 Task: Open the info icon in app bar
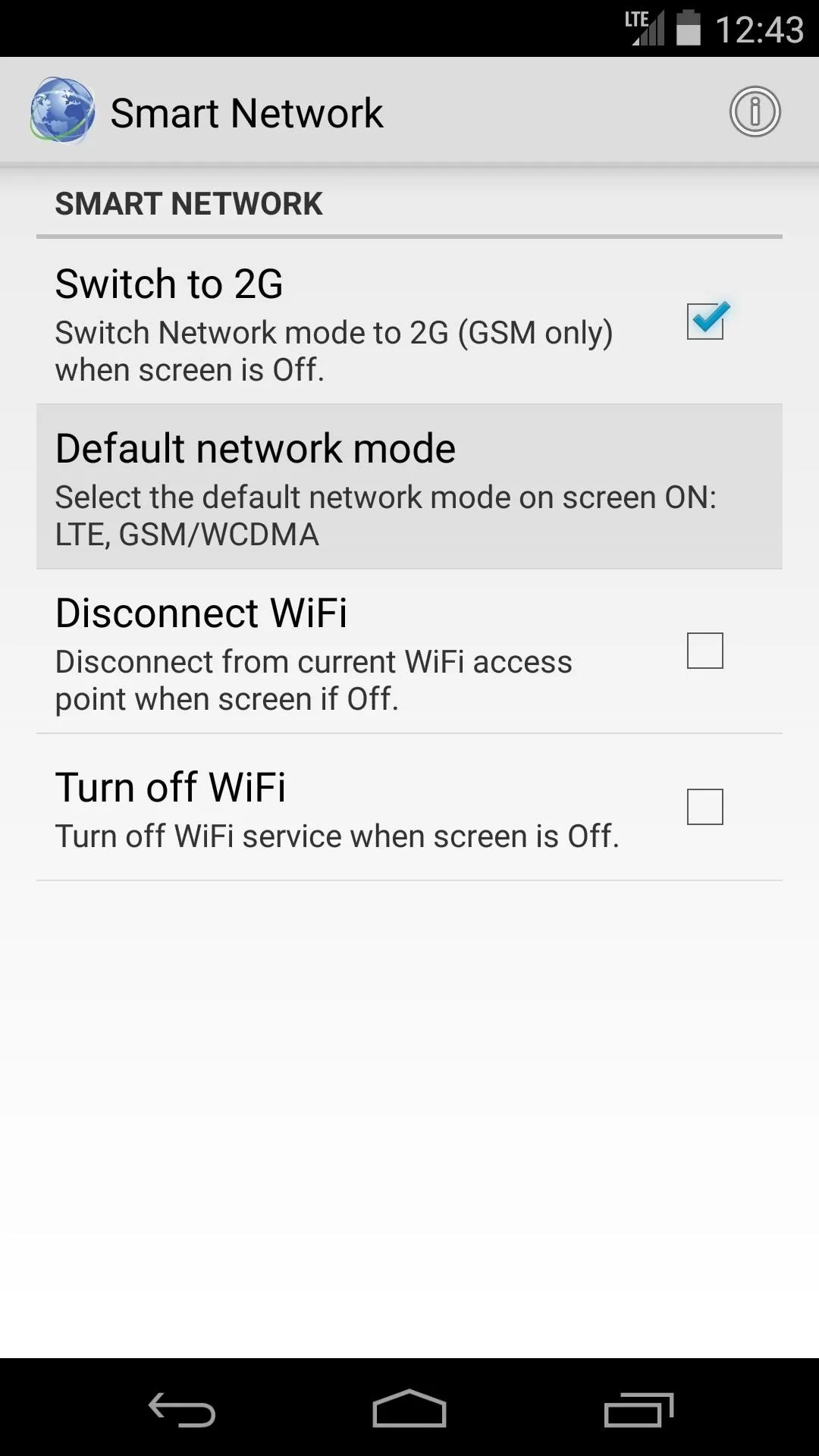755,111
